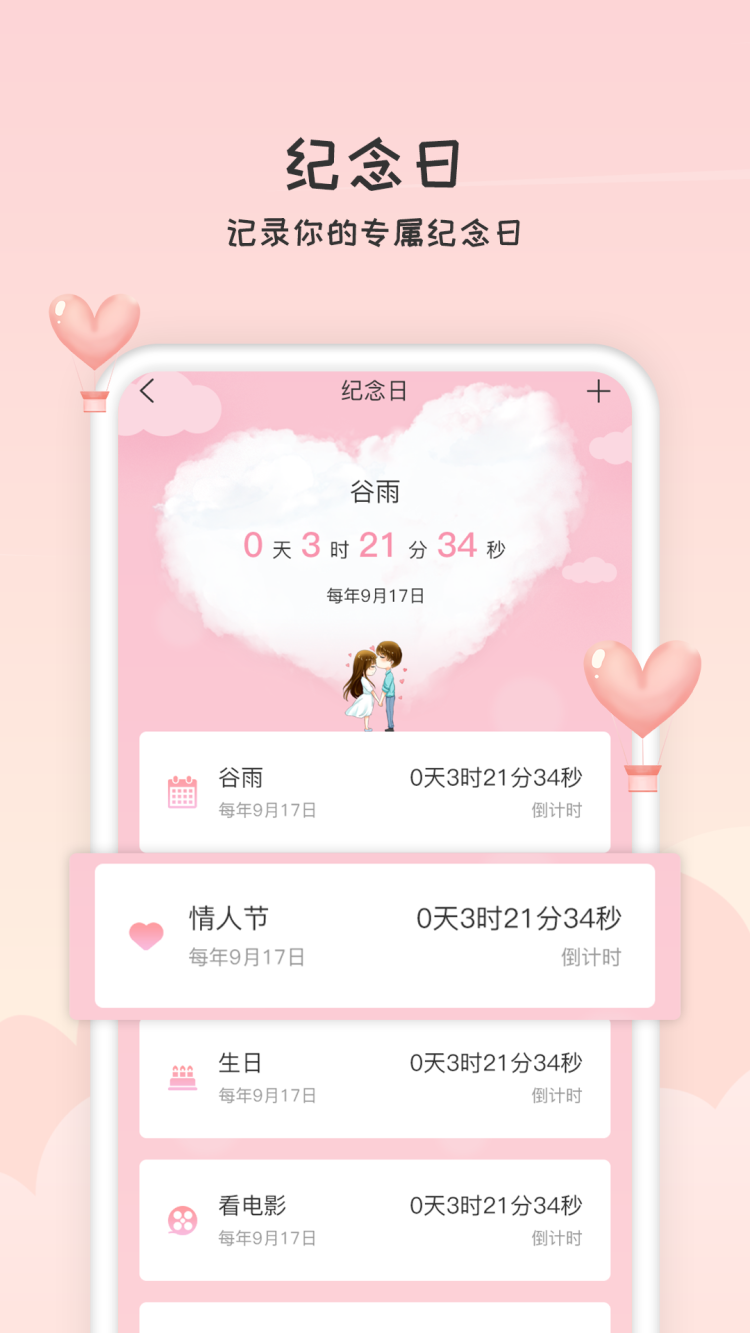Tap the 每年9月17日 date under 谷雨 banner
This screenshot has width=750, height=1333.
[x=374, y=592]
